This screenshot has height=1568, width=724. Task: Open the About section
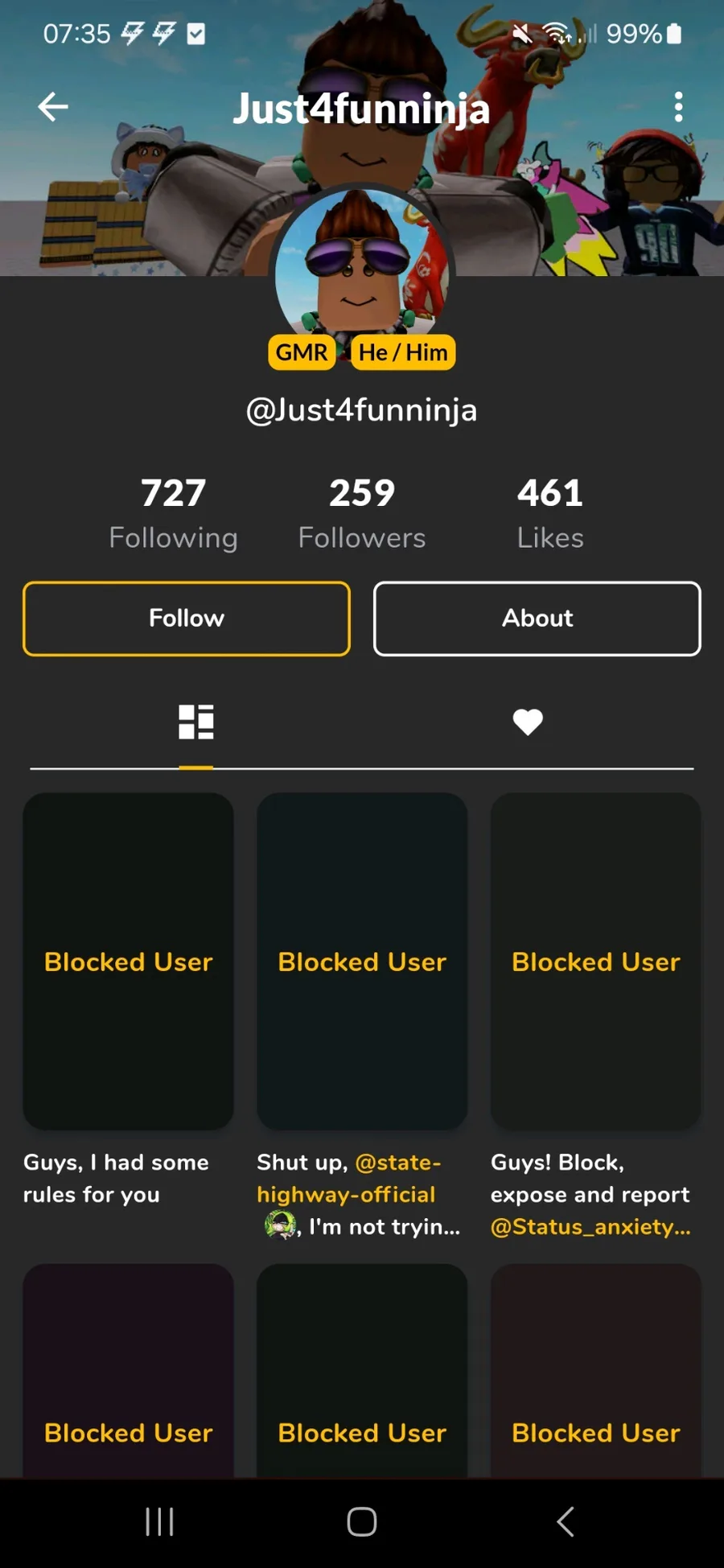tap(537, 618)
